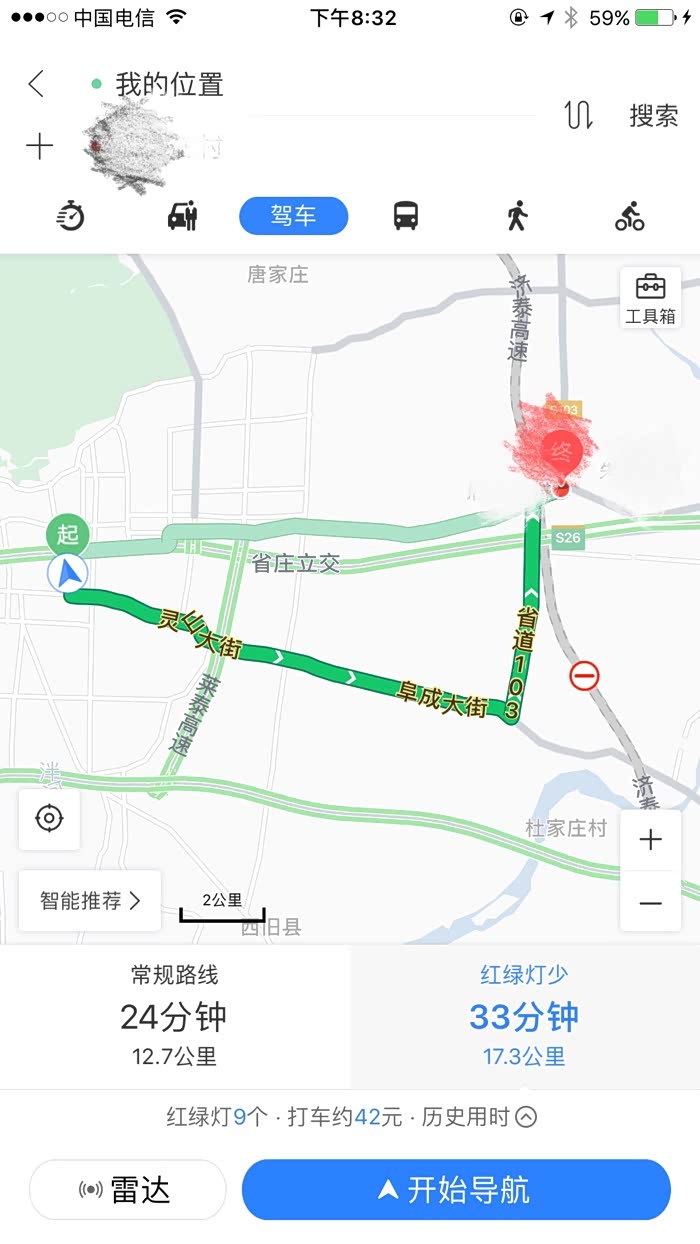
Task: Zoom out on the map
Action: point(650,903)
